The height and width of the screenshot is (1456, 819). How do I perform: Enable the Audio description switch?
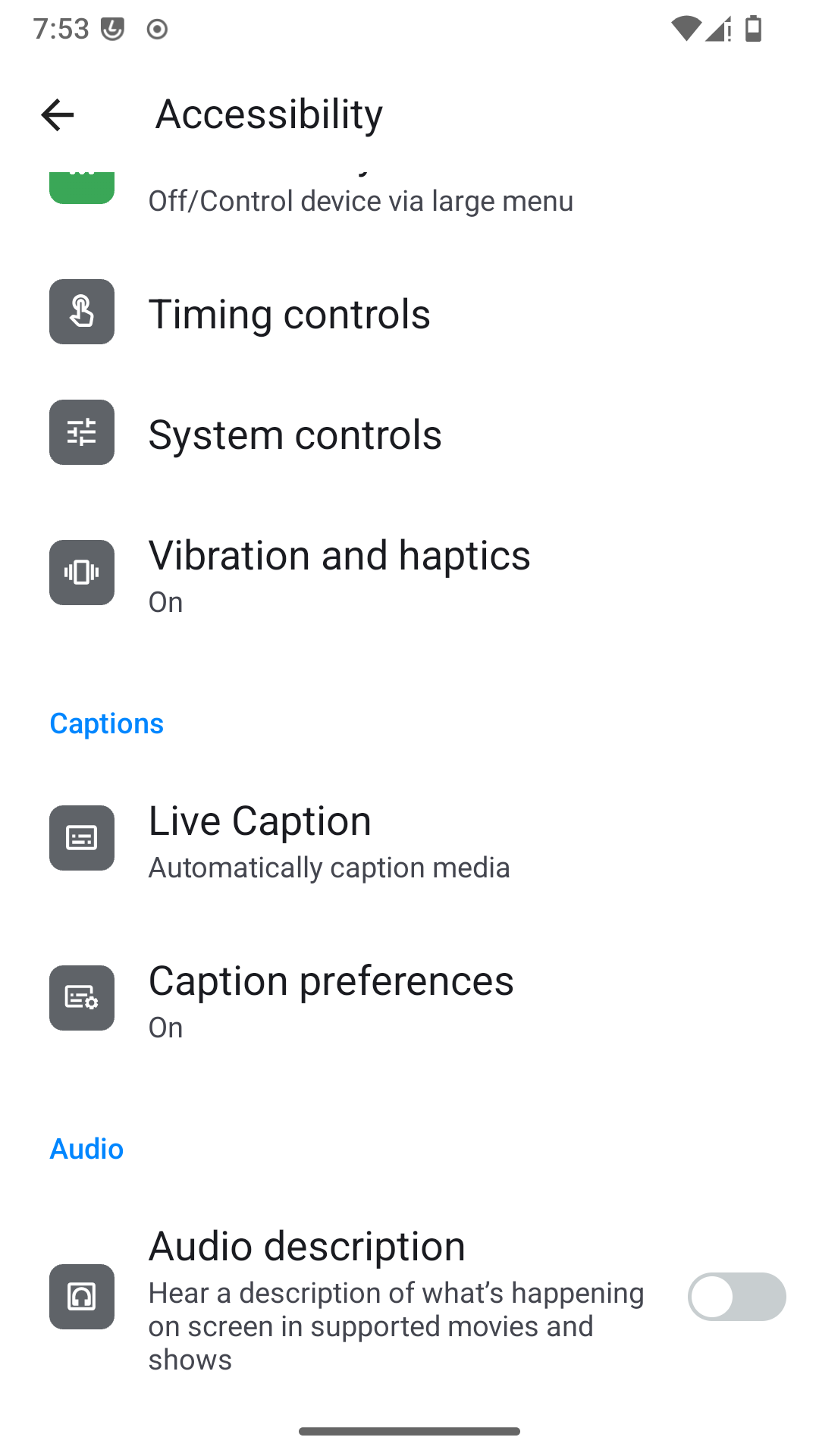click(x=736, y=1297)
